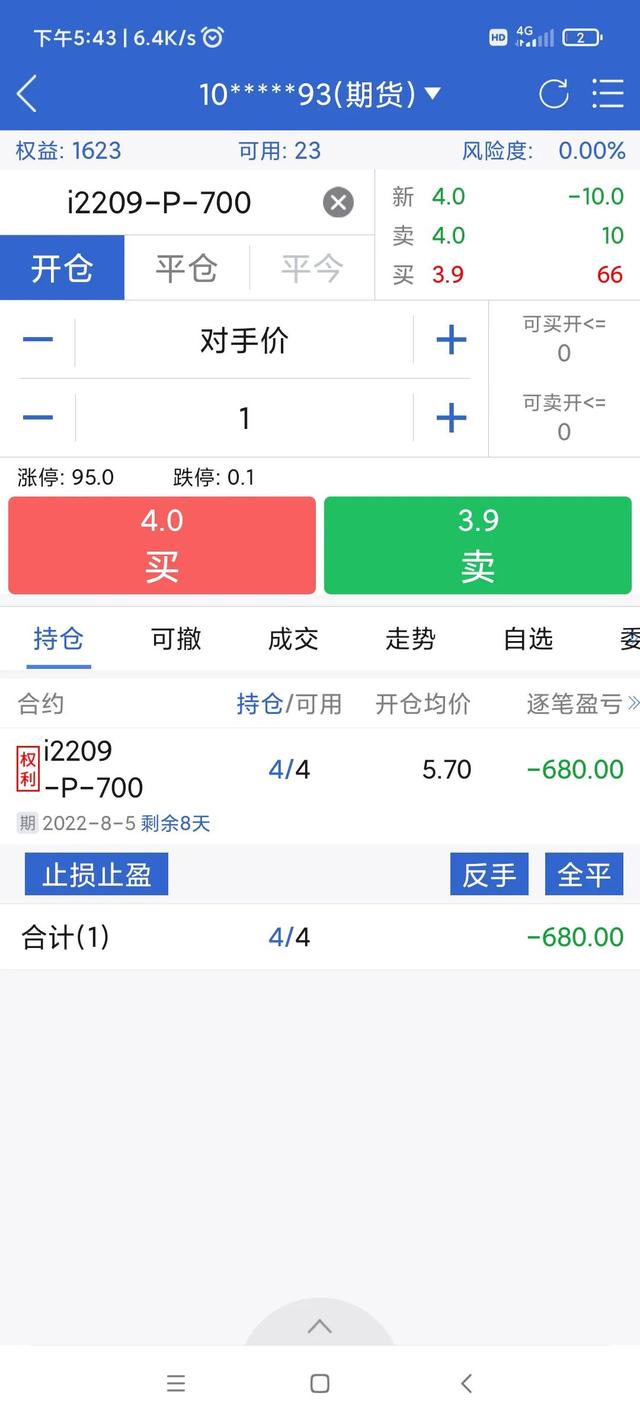This screenshot has height=1422, width=640.
Task: Go back using the top-left arrow
Action: [27, 94]
